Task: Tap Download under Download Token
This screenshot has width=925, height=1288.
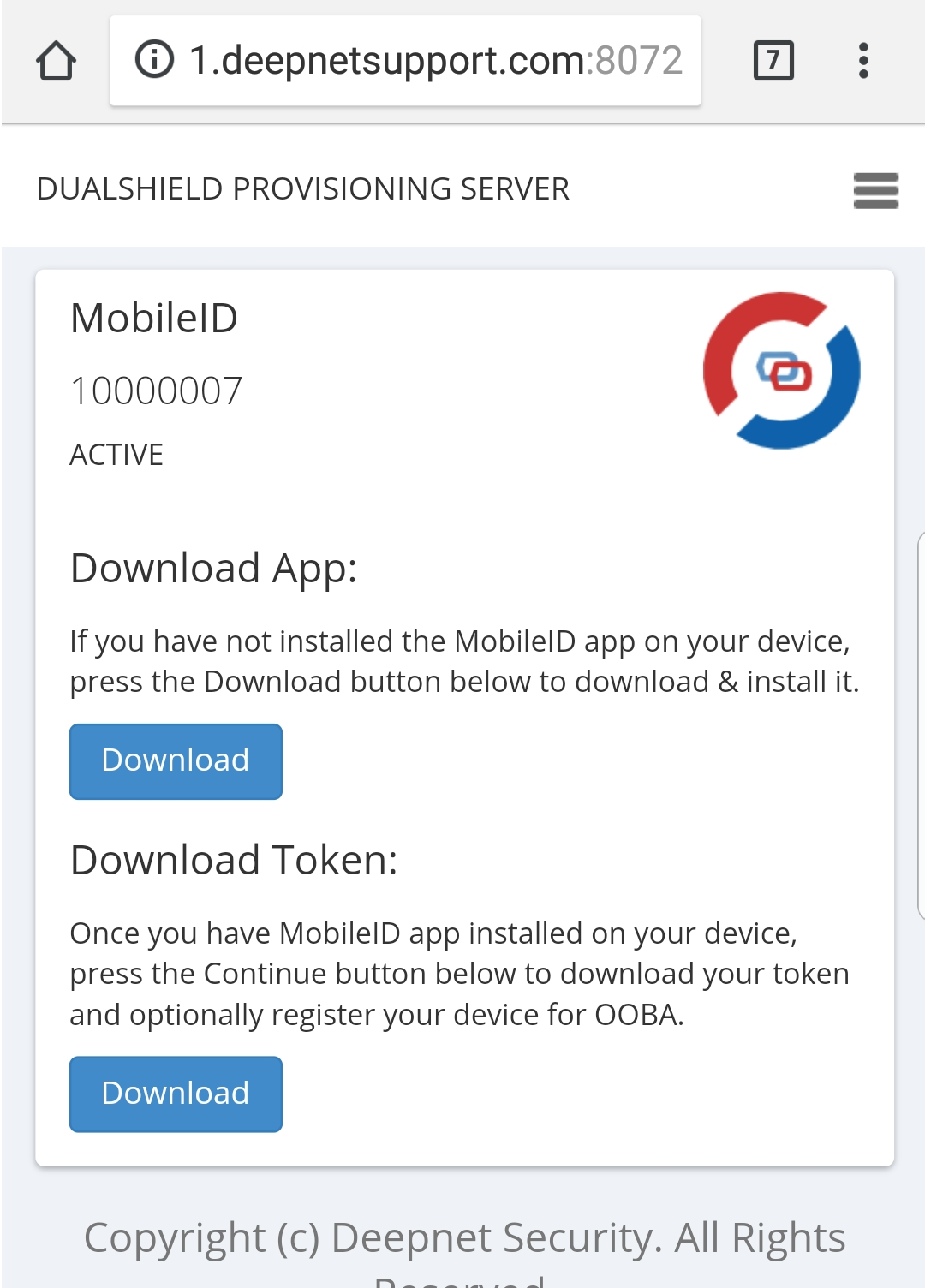Action: pos(176,1094)
